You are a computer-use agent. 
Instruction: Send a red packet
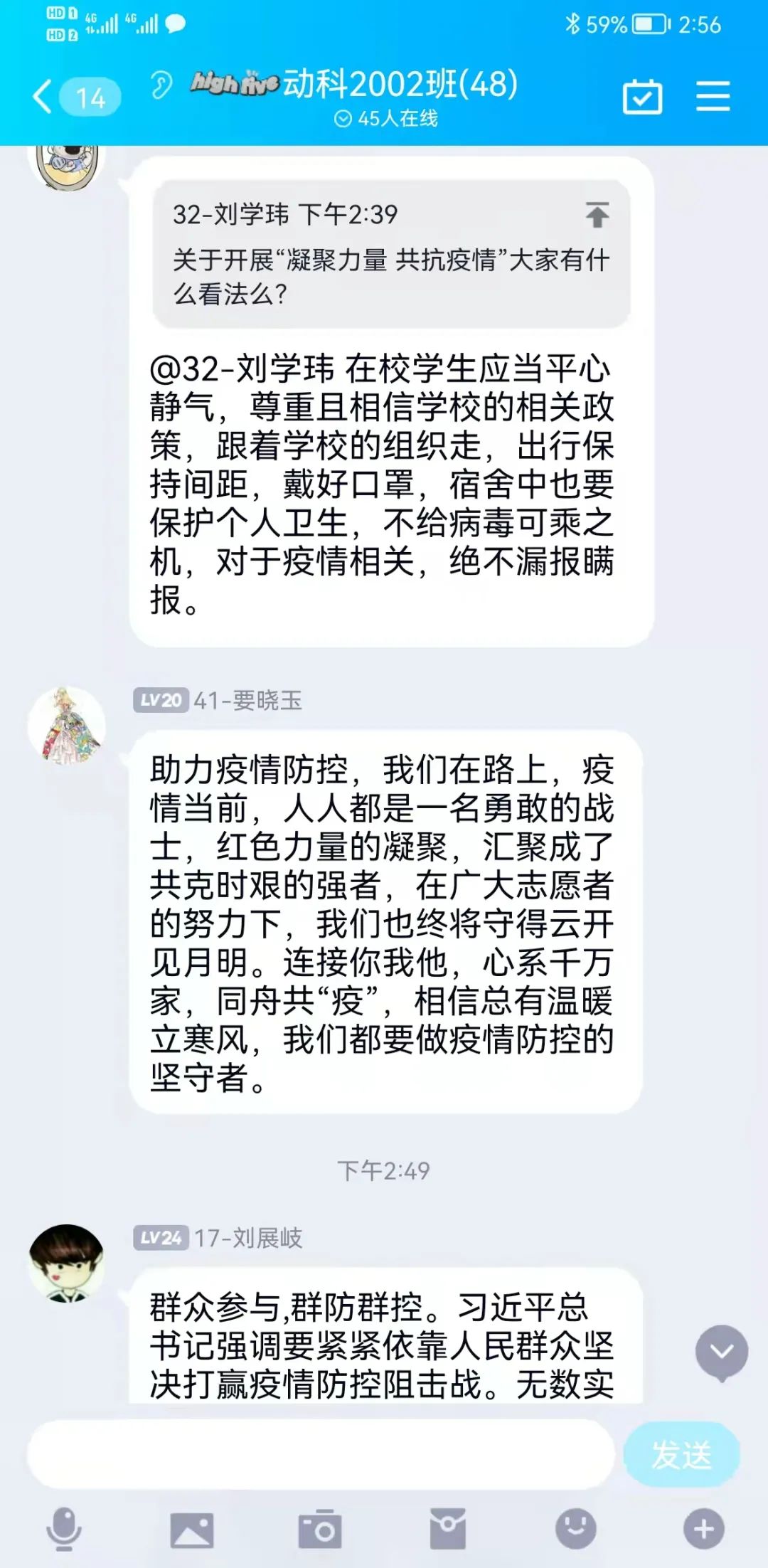[447, 1529]
